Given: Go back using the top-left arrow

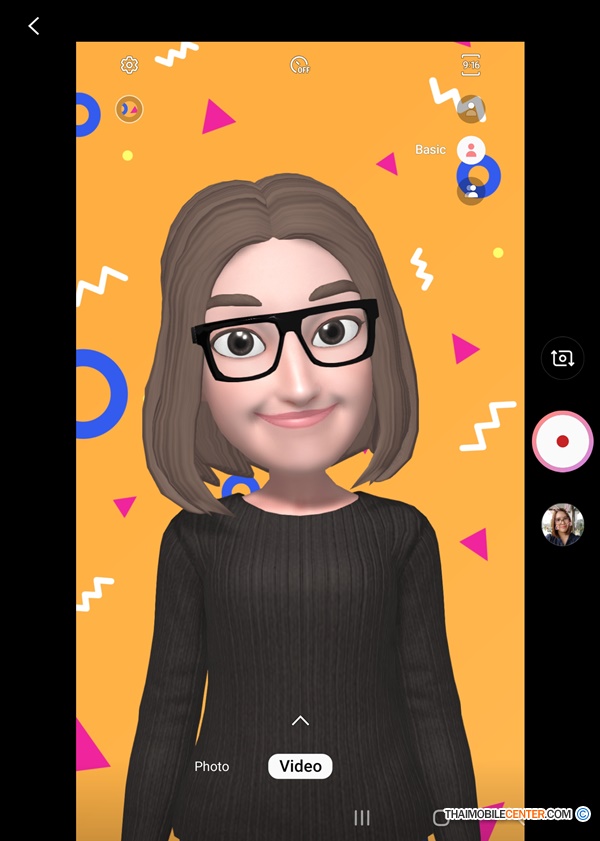Looking at the screenshot, I should click(34, 26).
